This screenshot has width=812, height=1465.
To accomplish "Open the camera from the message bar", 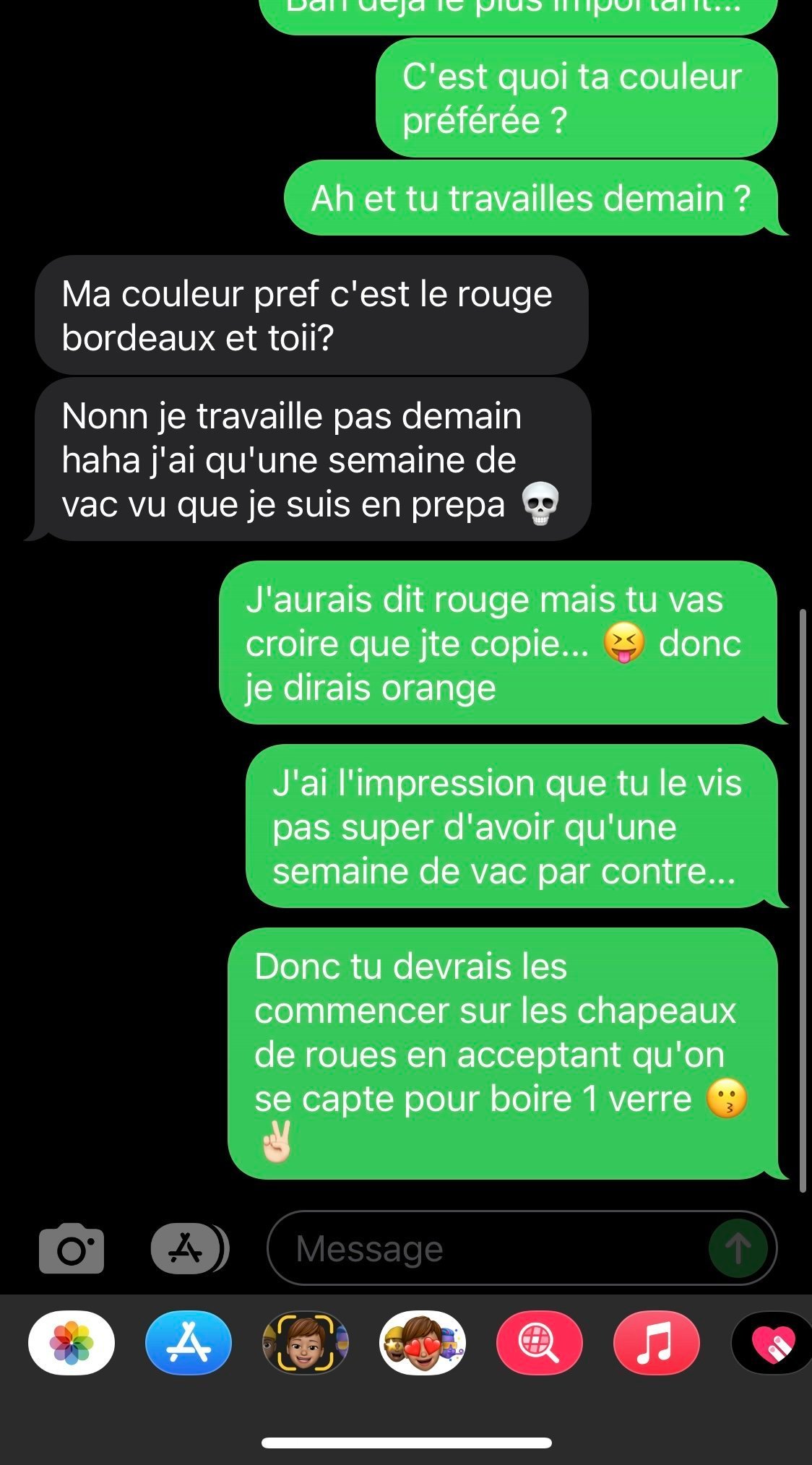I will [x=71, y=1248].
